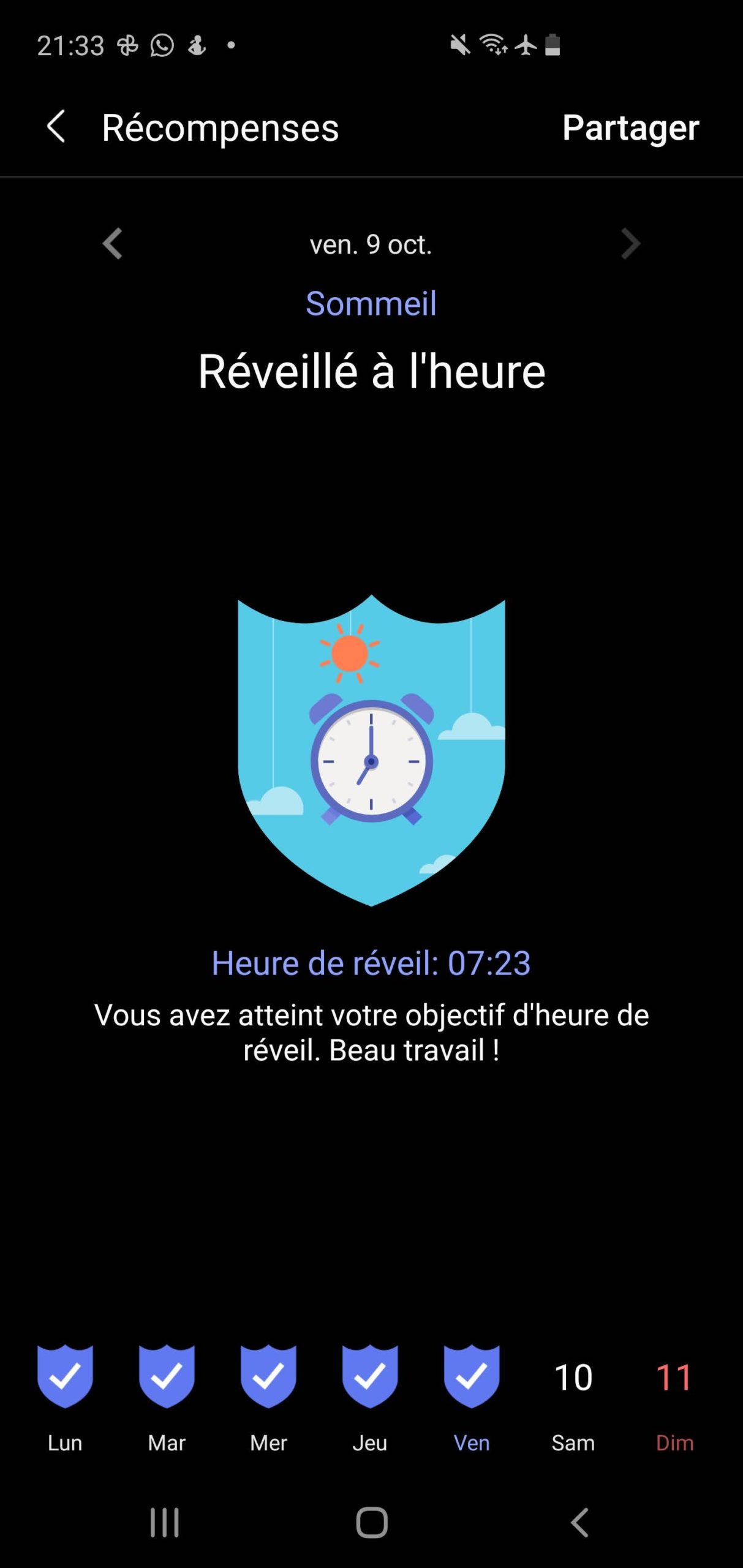Open recent apps from the navigation bar
The width and height of the screenshot is (743, 1568).
(164, 1523)
